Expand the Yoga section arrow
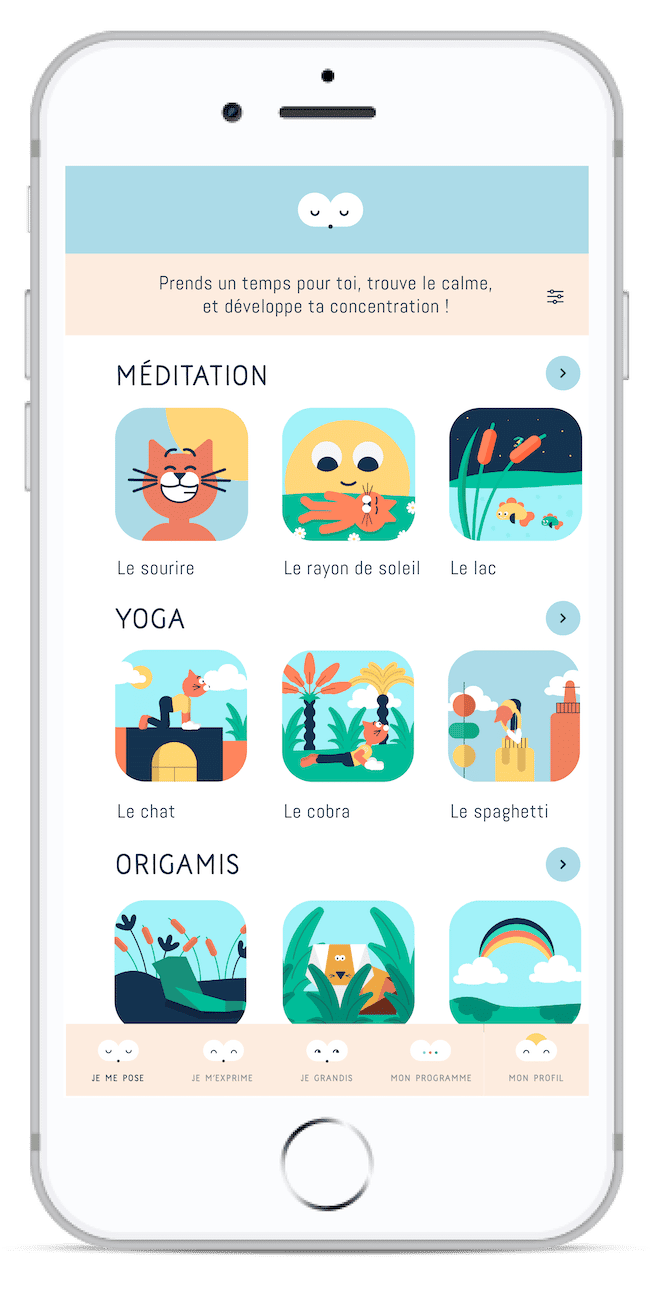 (x=563, y=618)
